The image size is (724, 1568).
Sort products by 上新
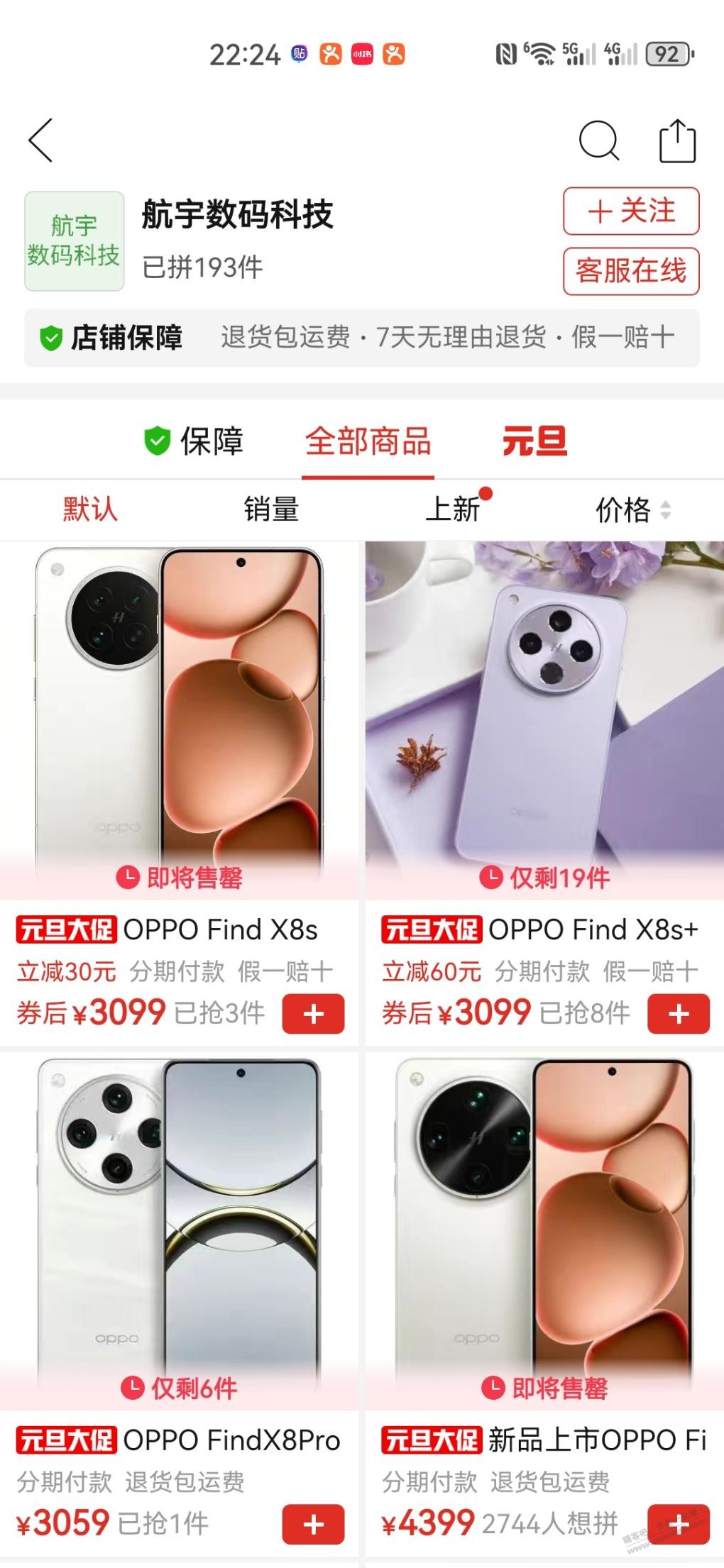453,509
